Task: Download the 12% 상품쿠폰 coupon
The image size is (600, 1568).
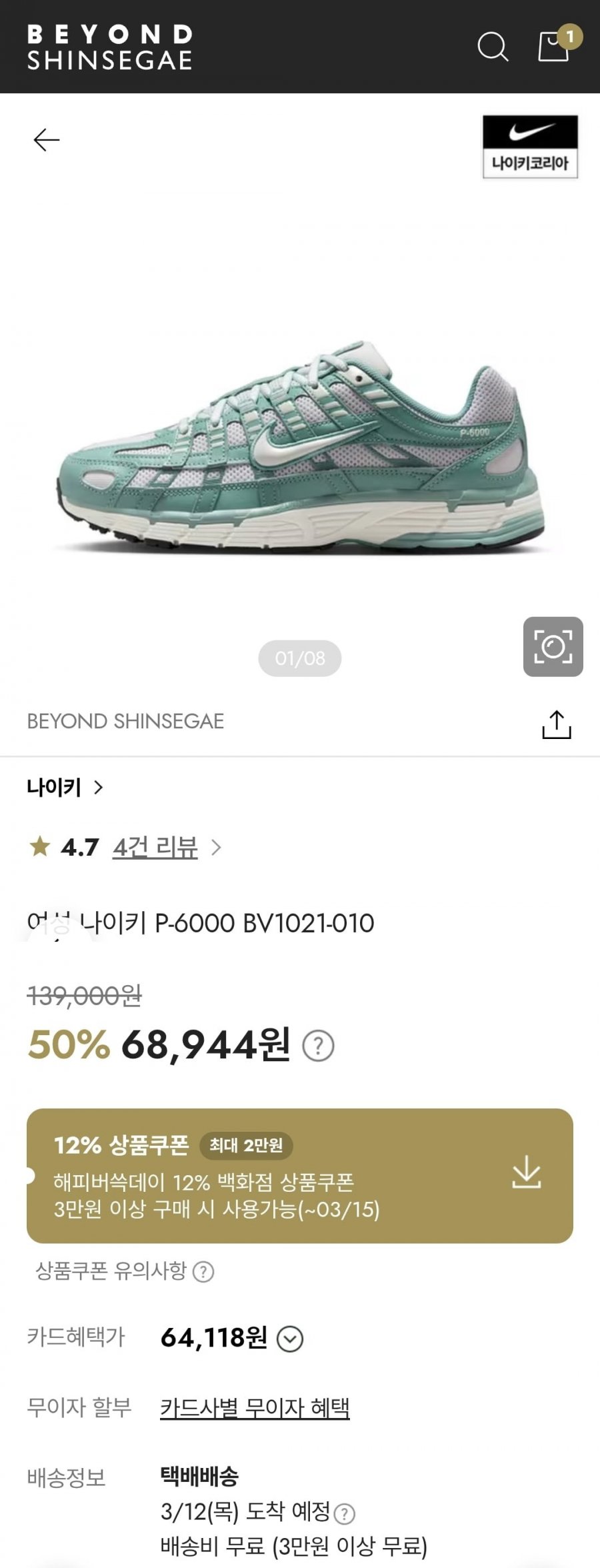Action: pos(526,1172)
